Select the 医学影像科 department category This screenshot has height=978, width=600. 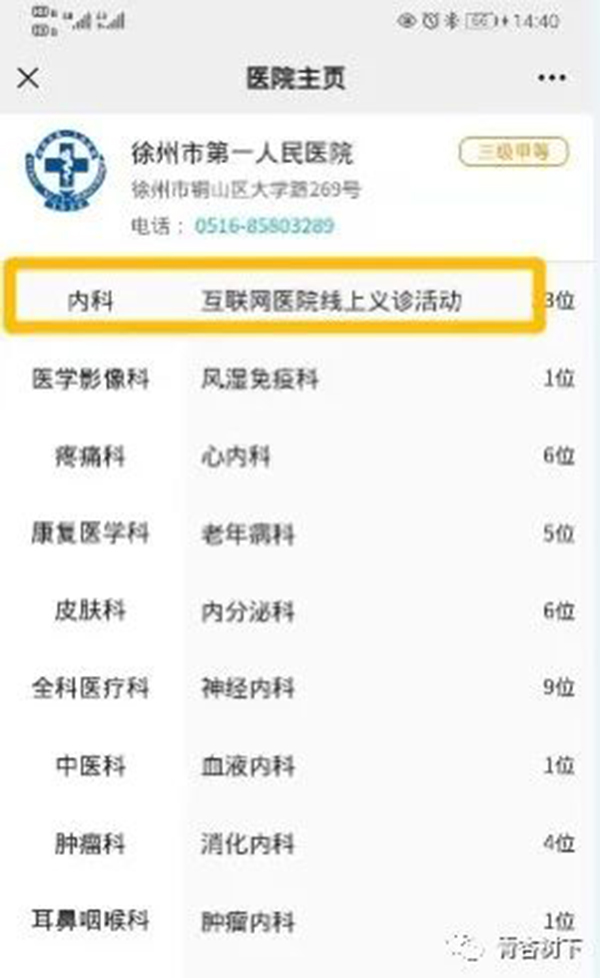click(91, 379)
